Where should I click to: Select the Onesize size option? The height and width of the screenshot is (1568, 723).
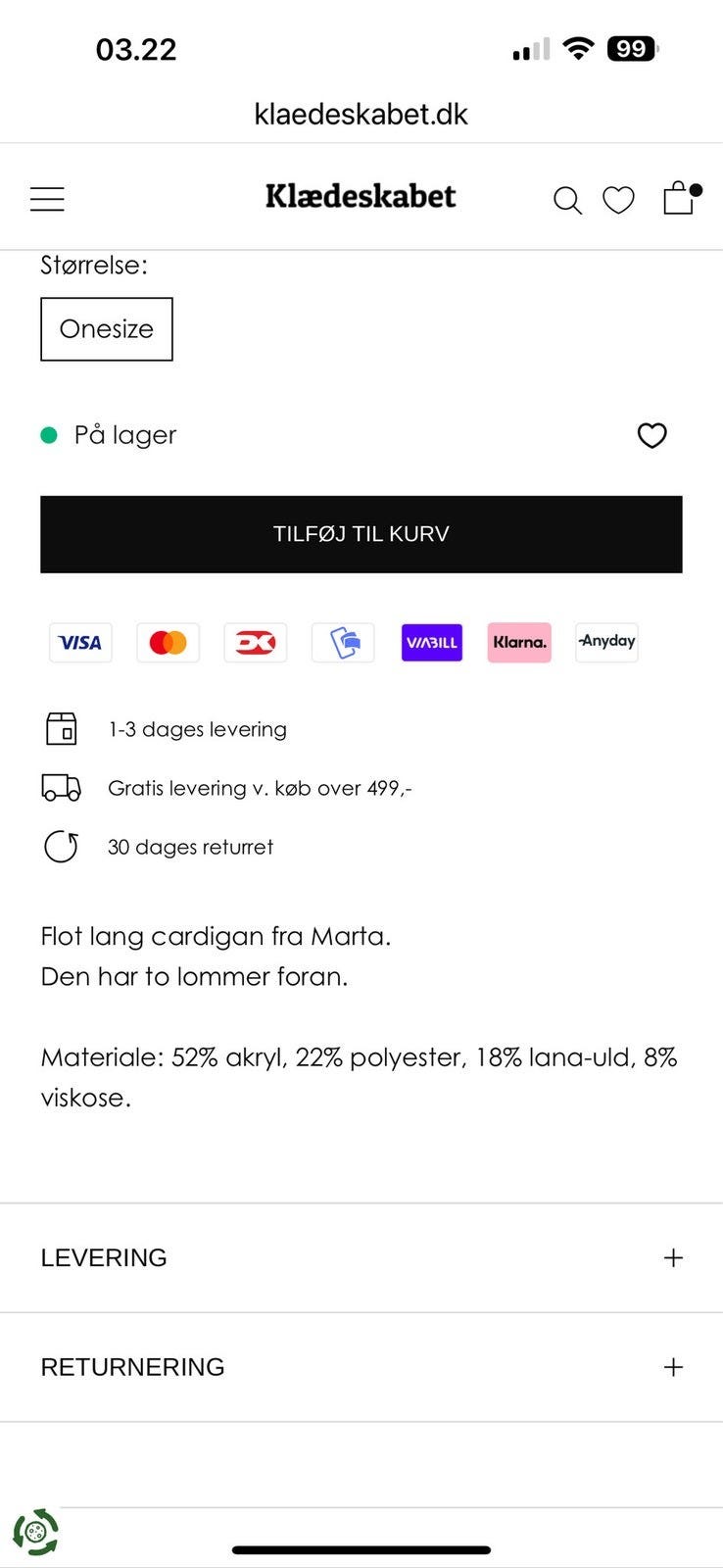(x=106, y=329)
